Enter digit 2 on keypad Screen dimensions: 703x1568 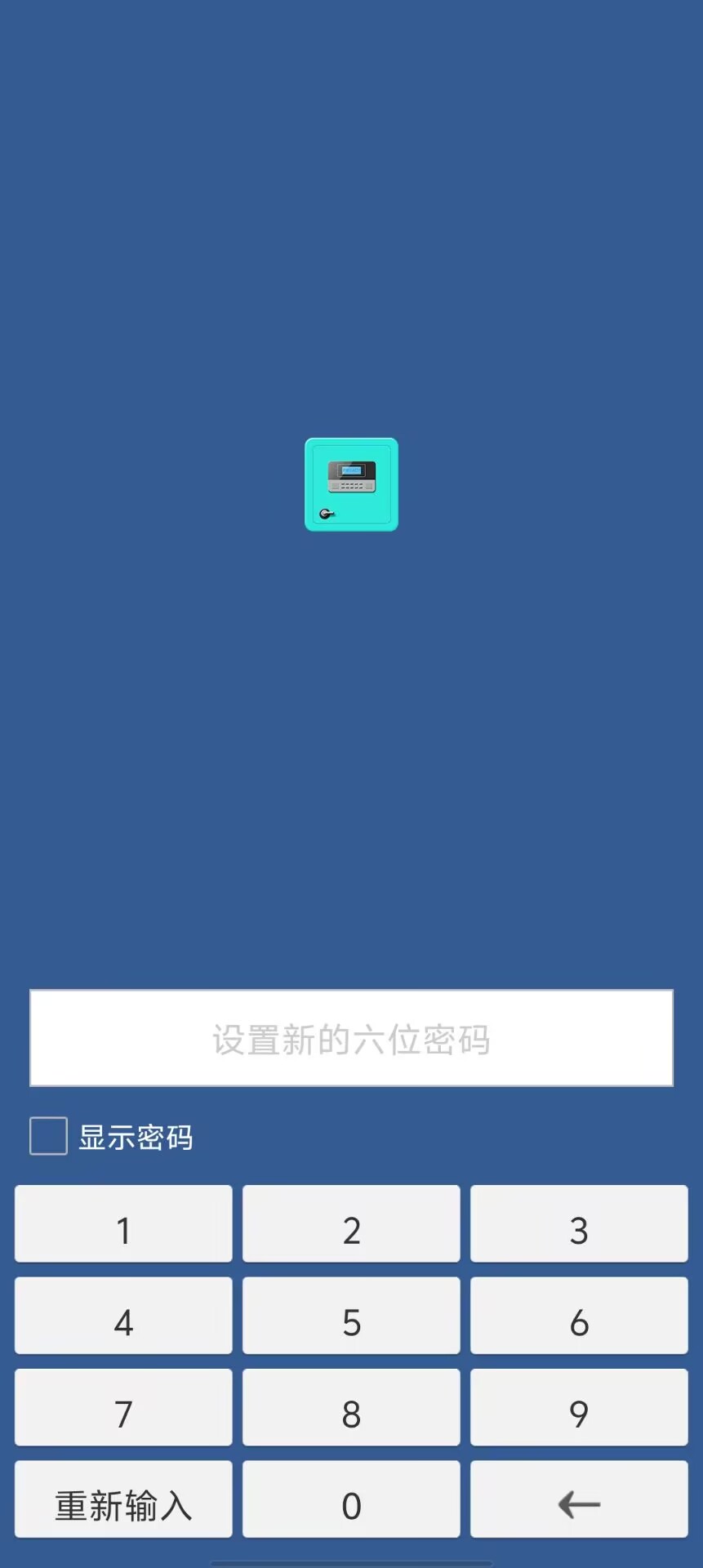coord(351,1224)
